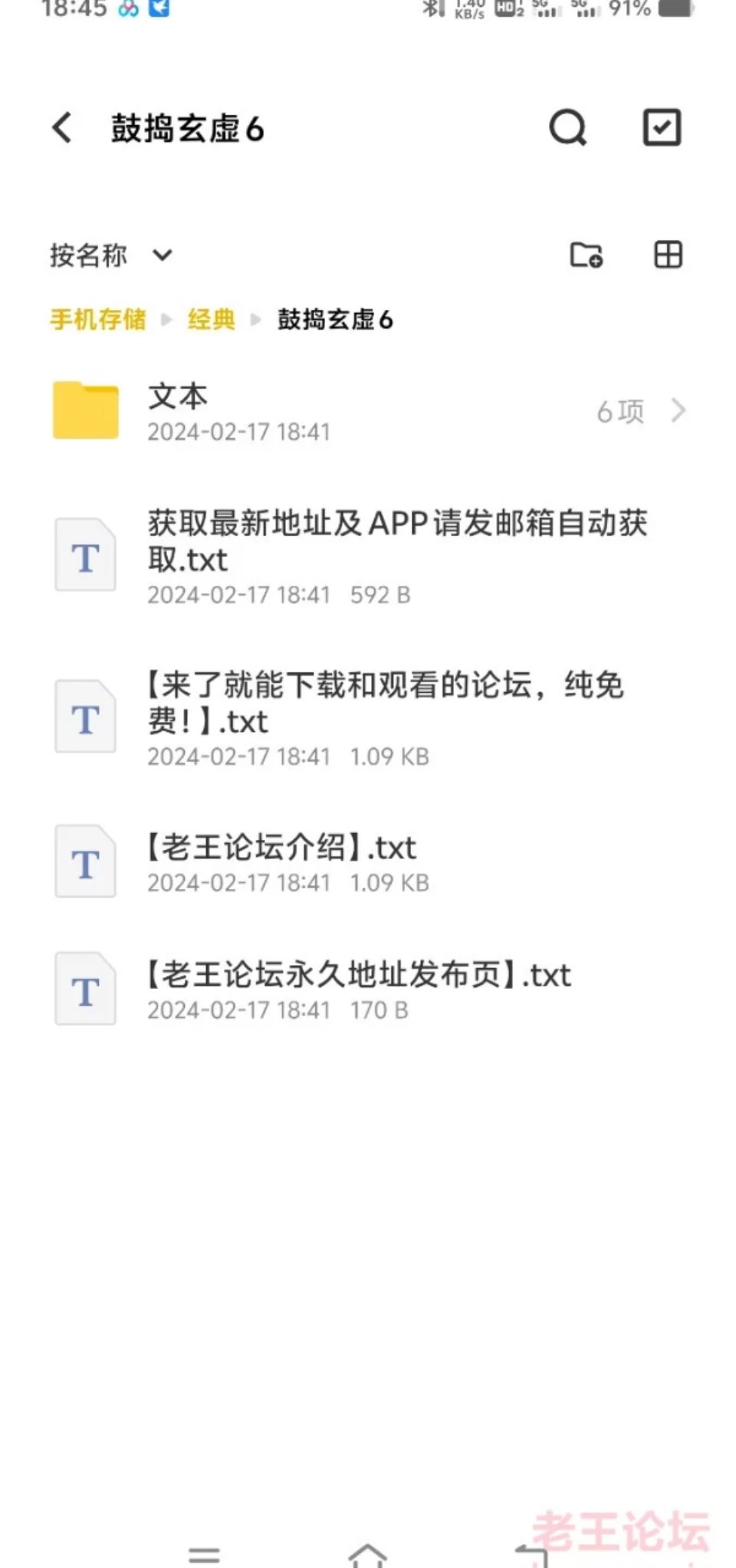Create a new folder

point(586,255)
